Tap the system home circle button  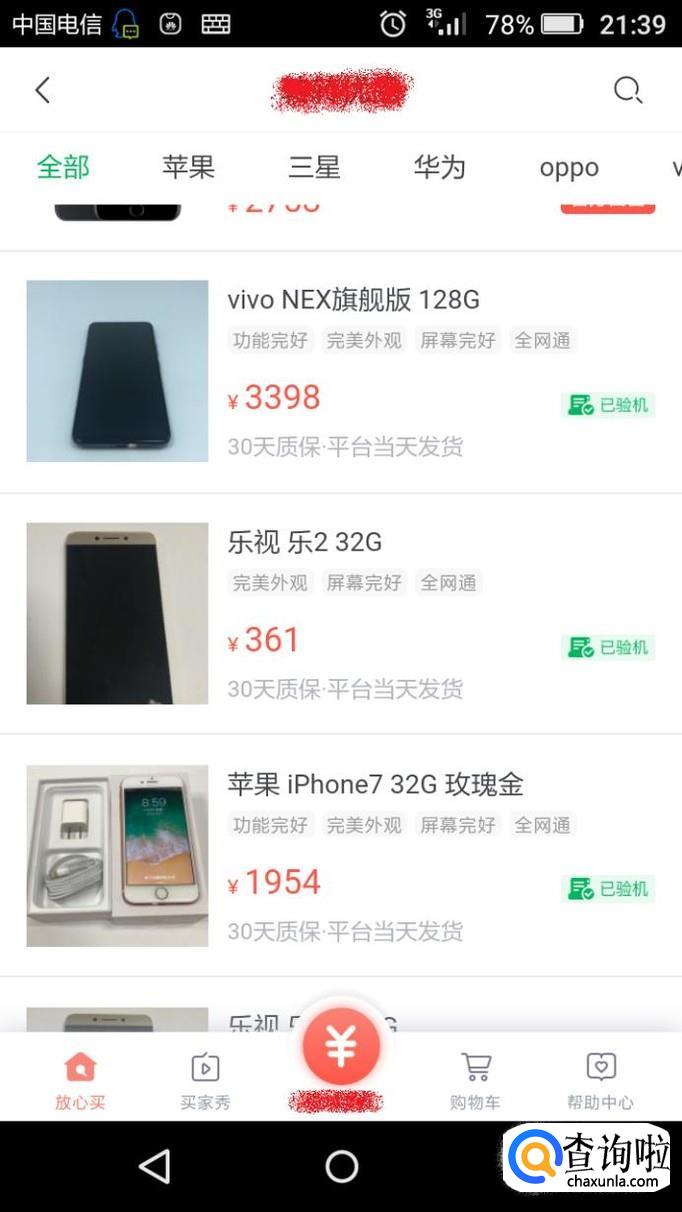click(341, 1166)
